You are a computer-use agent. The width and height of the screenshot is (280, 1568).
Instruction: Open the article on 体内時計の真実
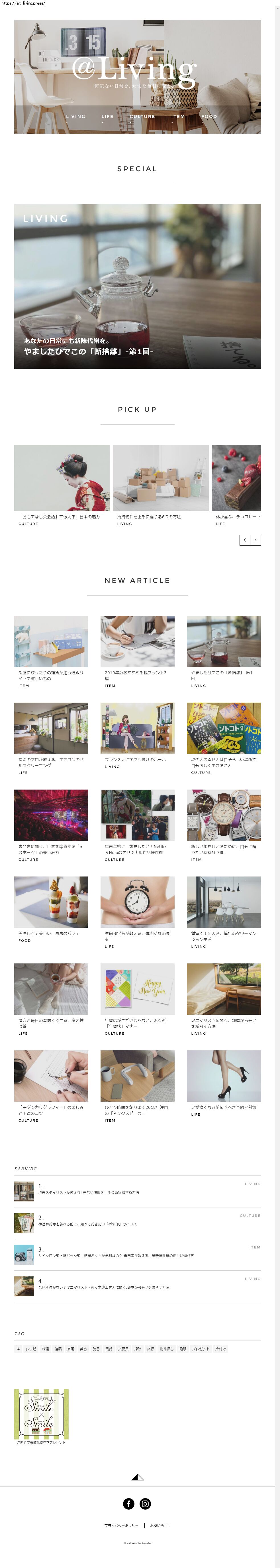click(x=138, y=902)
